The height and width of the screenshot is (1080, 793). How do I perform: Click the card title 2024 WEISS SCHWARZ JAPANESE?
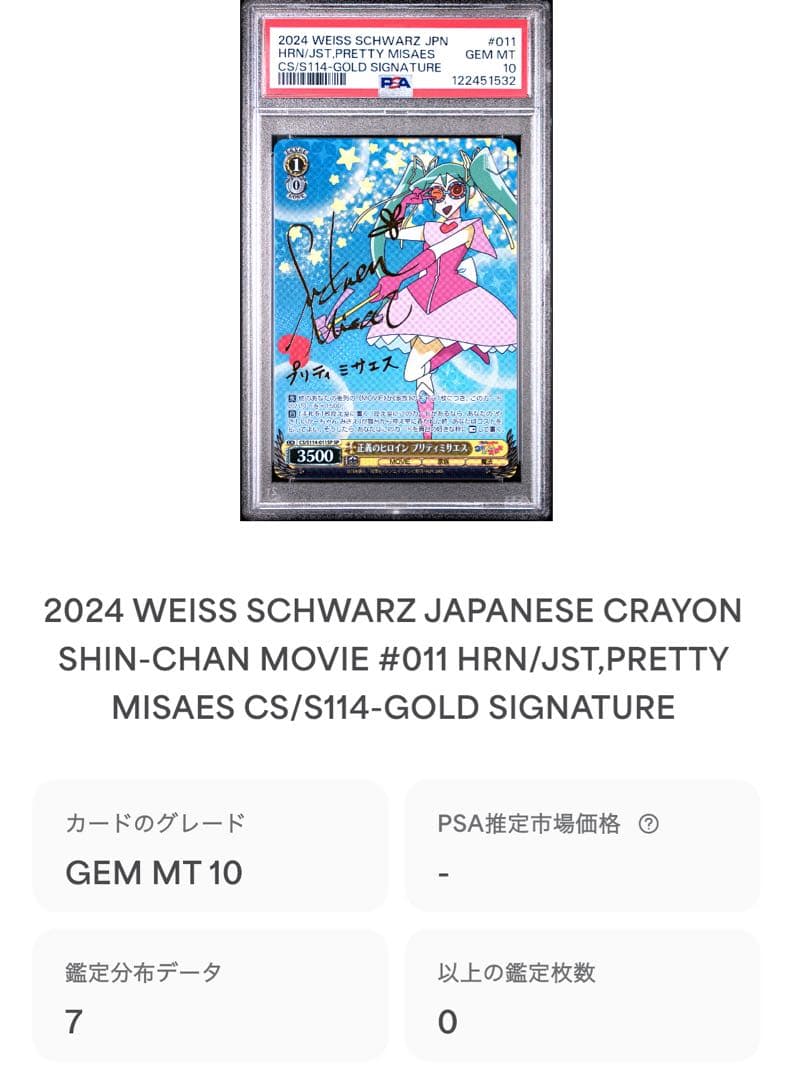[396, 608]
